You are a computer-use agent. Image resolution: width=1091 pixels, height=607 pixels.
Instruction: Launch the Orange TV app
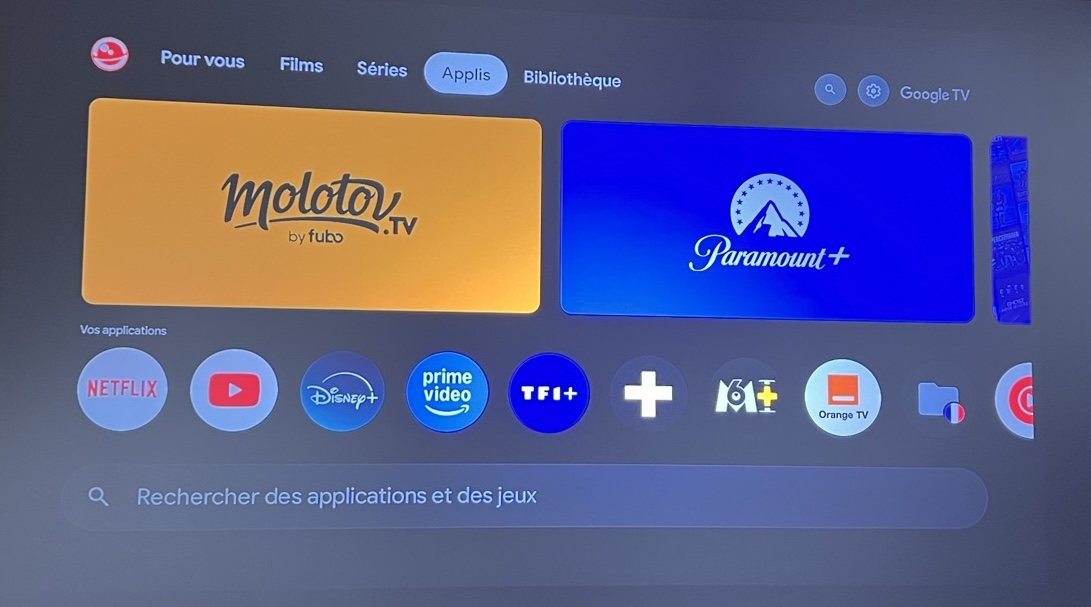pyautogui.click(x=842, y=398)
